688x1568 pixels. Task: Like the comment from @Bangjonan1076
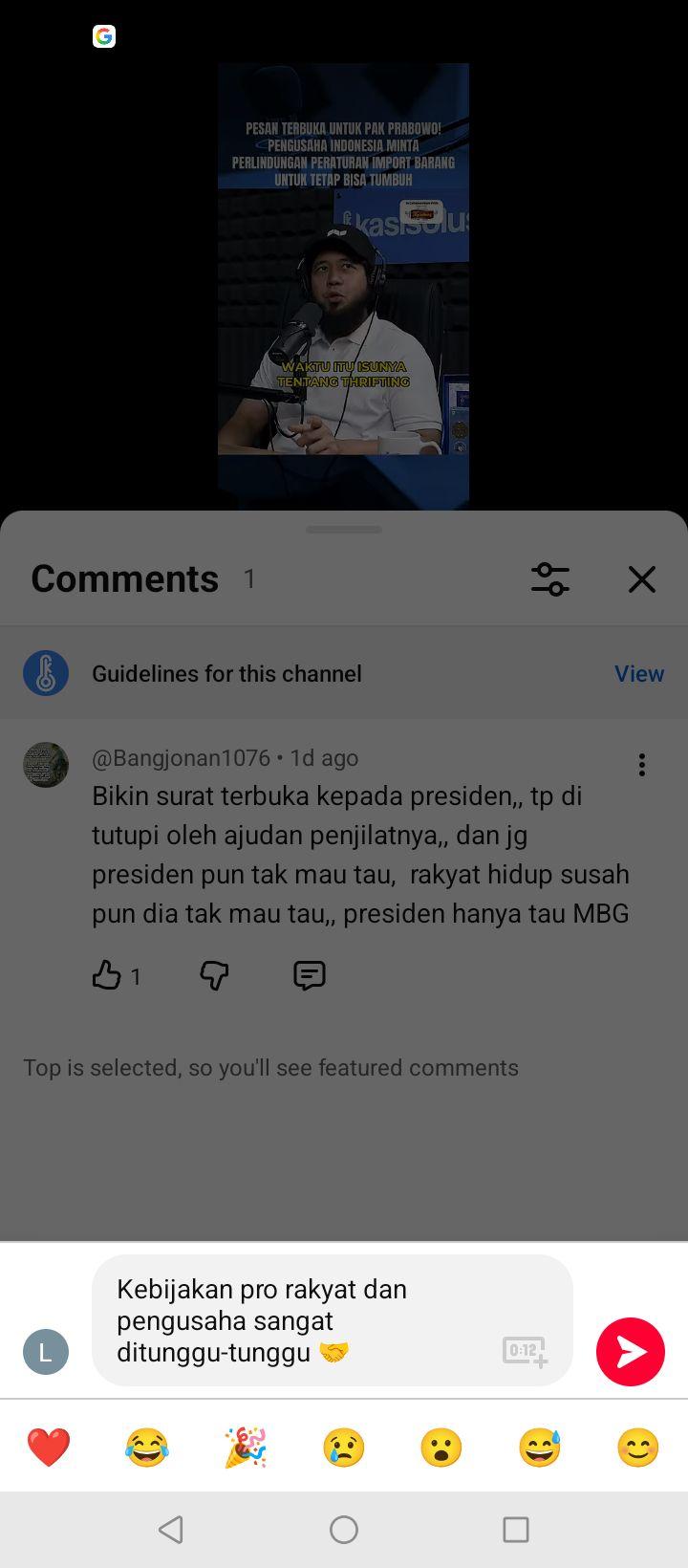(106, 975)
